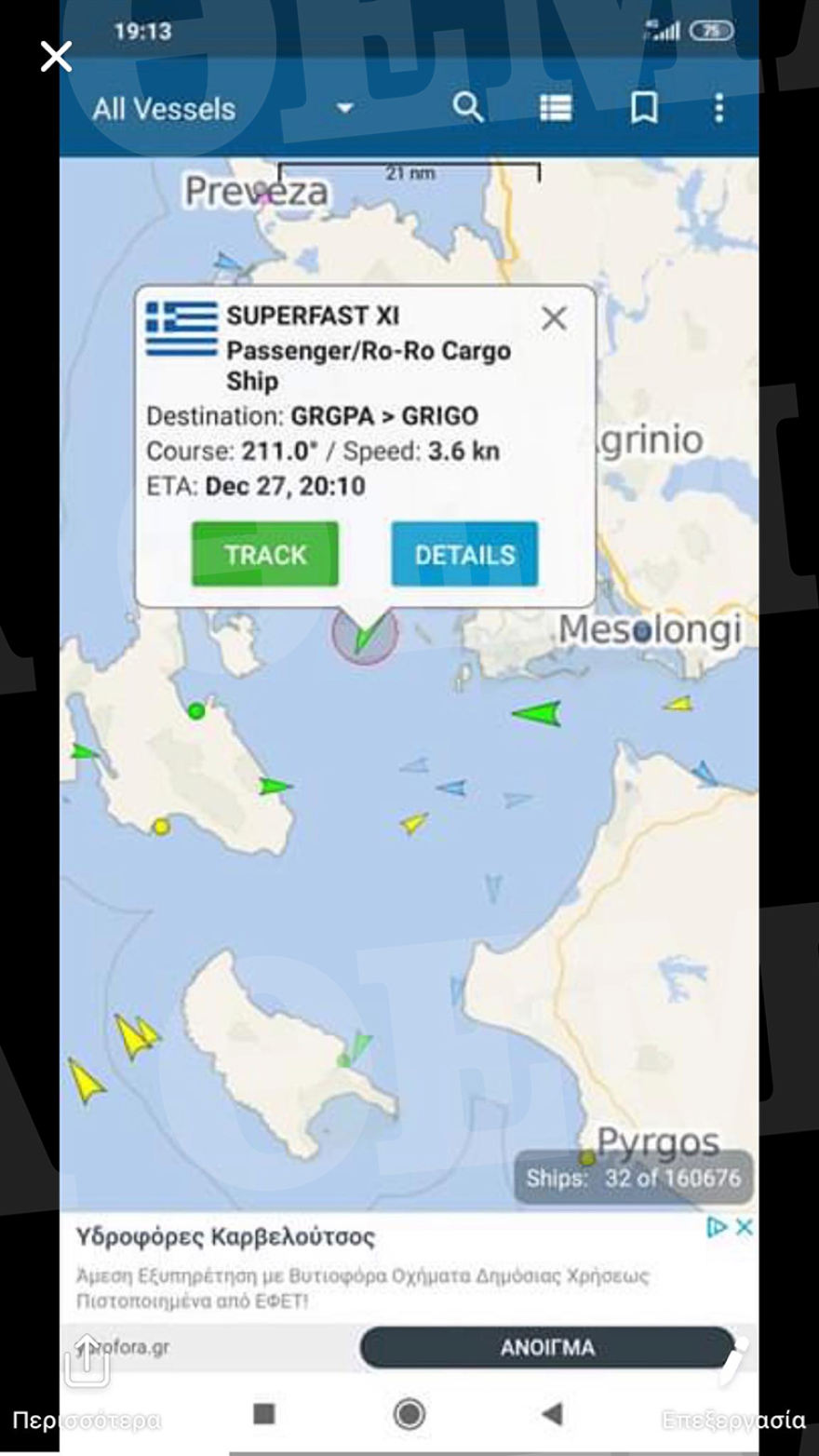Open the three-dot overflow menu
The width and height of the screenshot is (819, 1456).
[718, 109]
